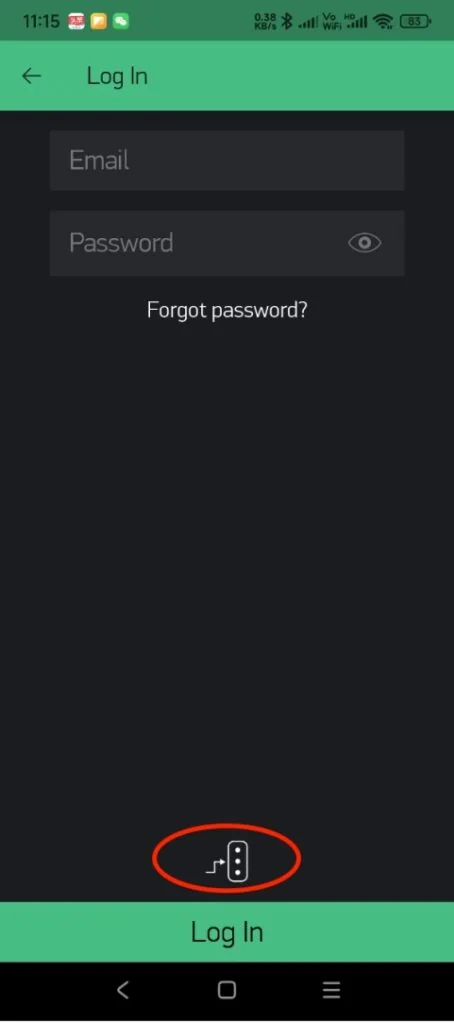Show password with the eye icon
454x1024 pixels.
(x=365, y=243)
